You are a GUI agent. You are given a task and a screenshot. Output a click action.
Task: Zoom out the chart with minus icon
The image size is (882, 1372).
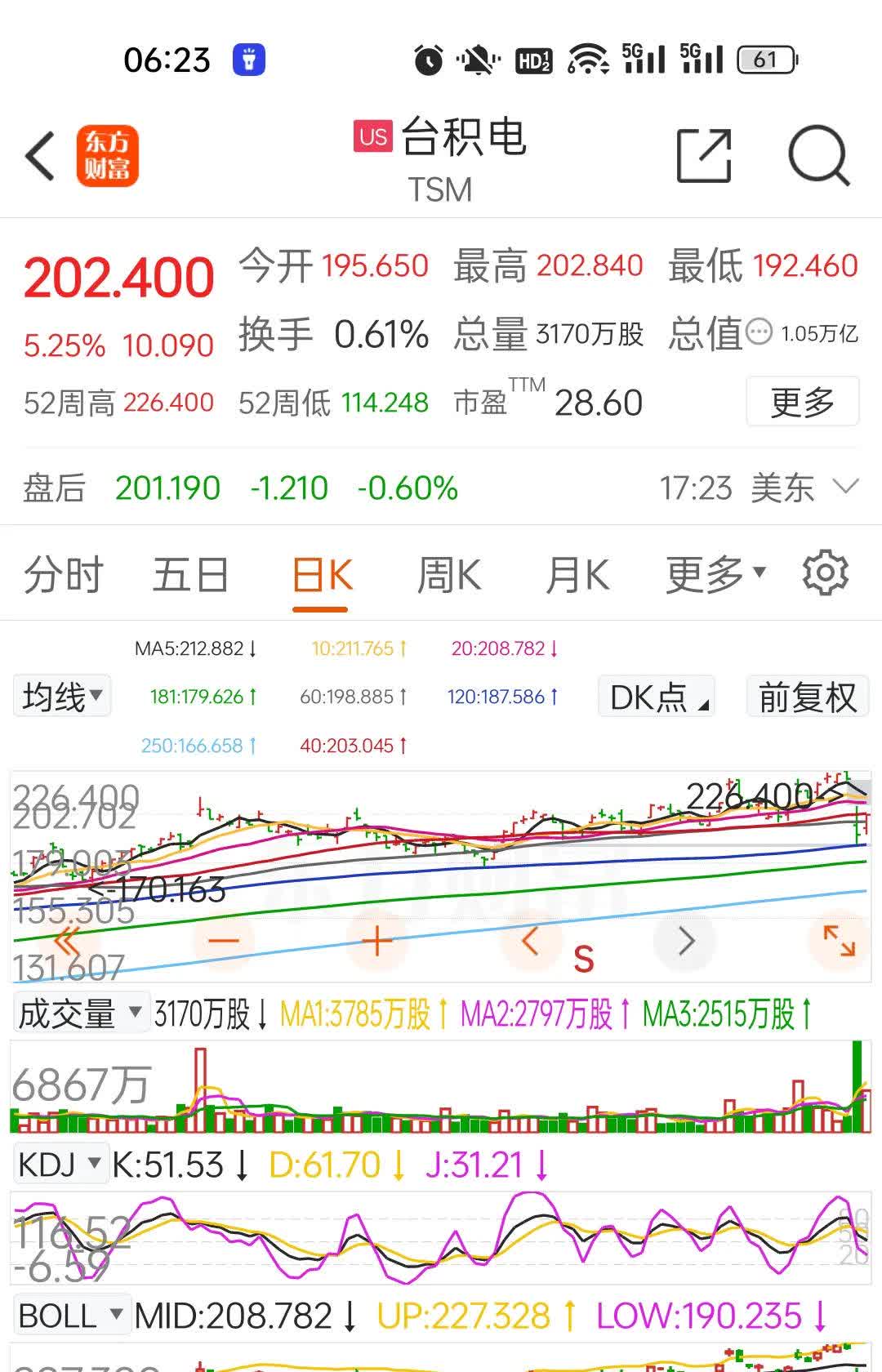coord(222,941)
